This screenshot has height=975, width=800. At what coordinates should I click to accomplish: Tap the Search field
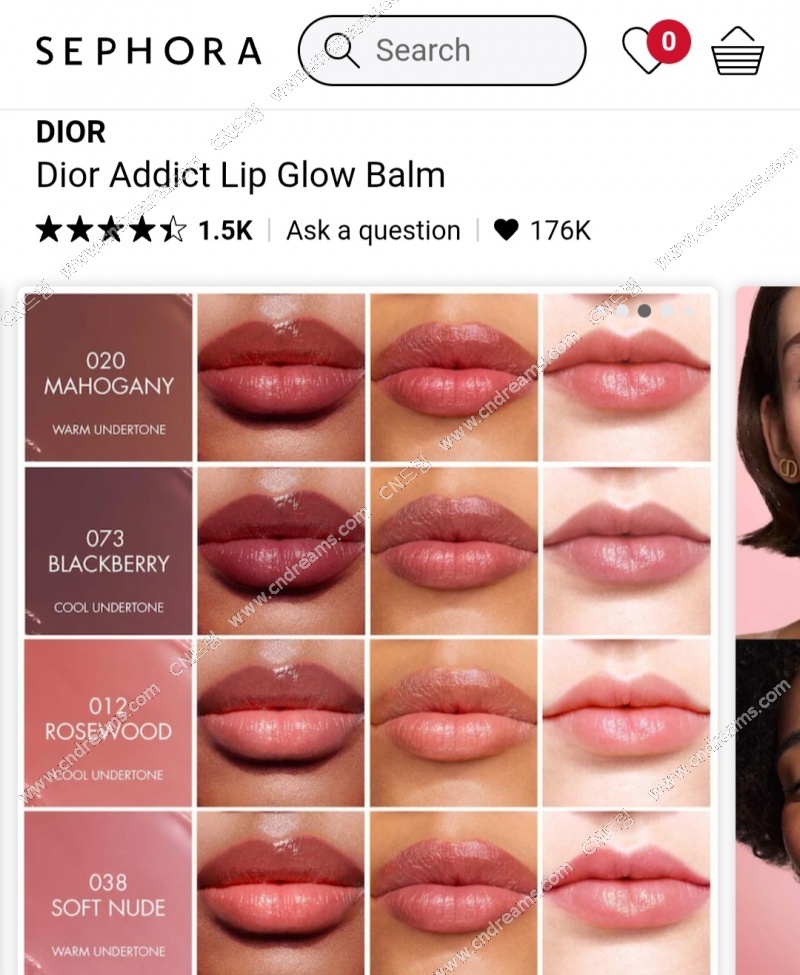click(x=441, y=50)
